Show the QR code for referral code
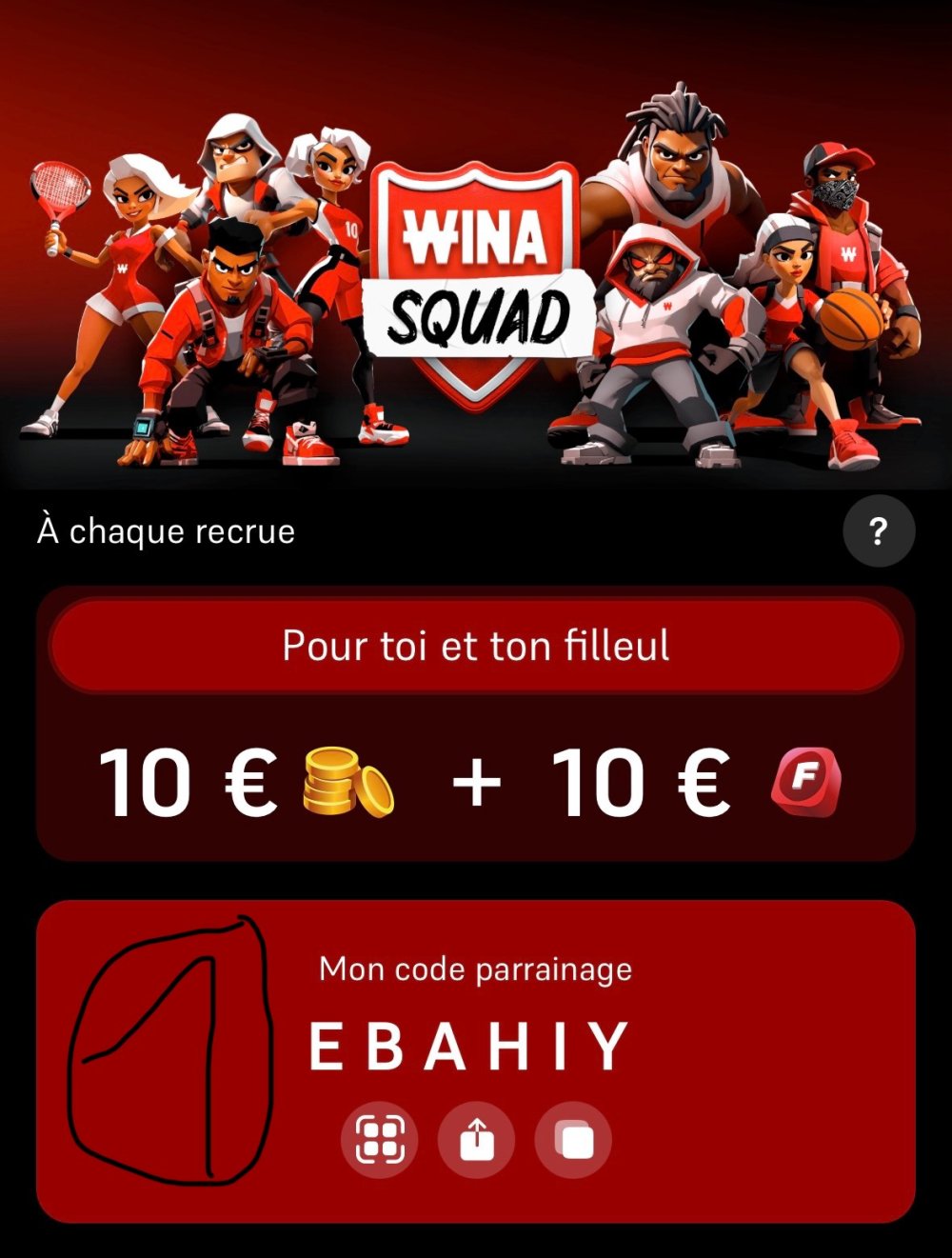Screen dimensions: 952x1258 tap(380, 1139)
